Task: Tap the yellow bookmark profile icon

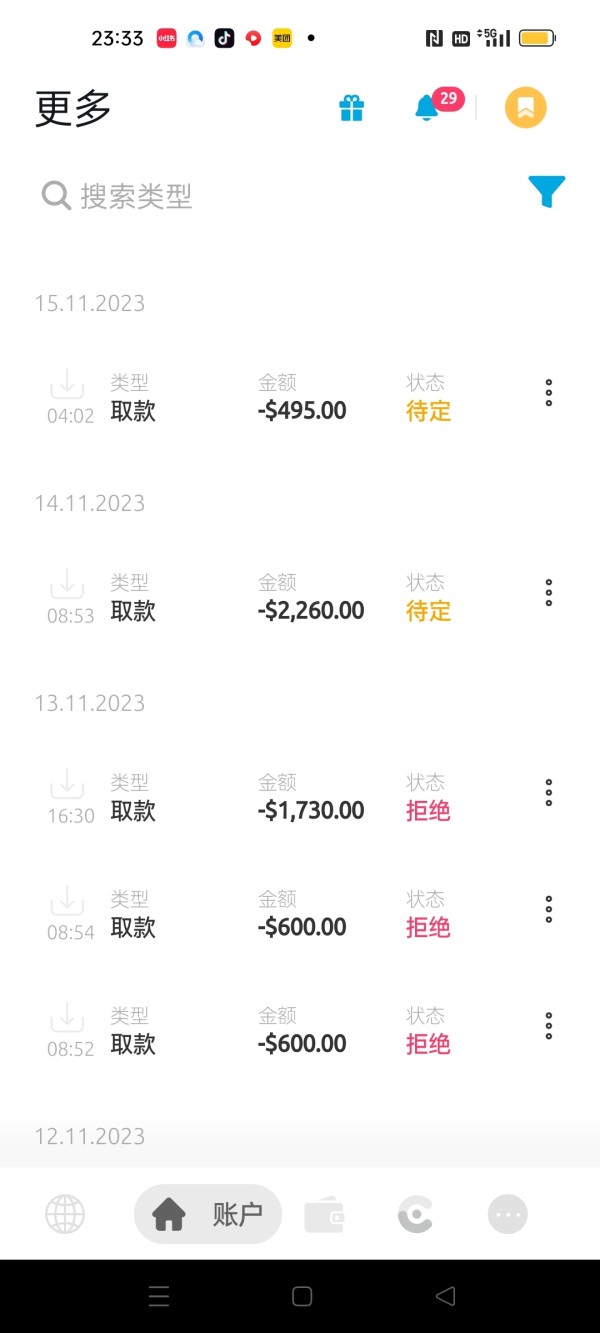Action: click(x=525, y=107)
